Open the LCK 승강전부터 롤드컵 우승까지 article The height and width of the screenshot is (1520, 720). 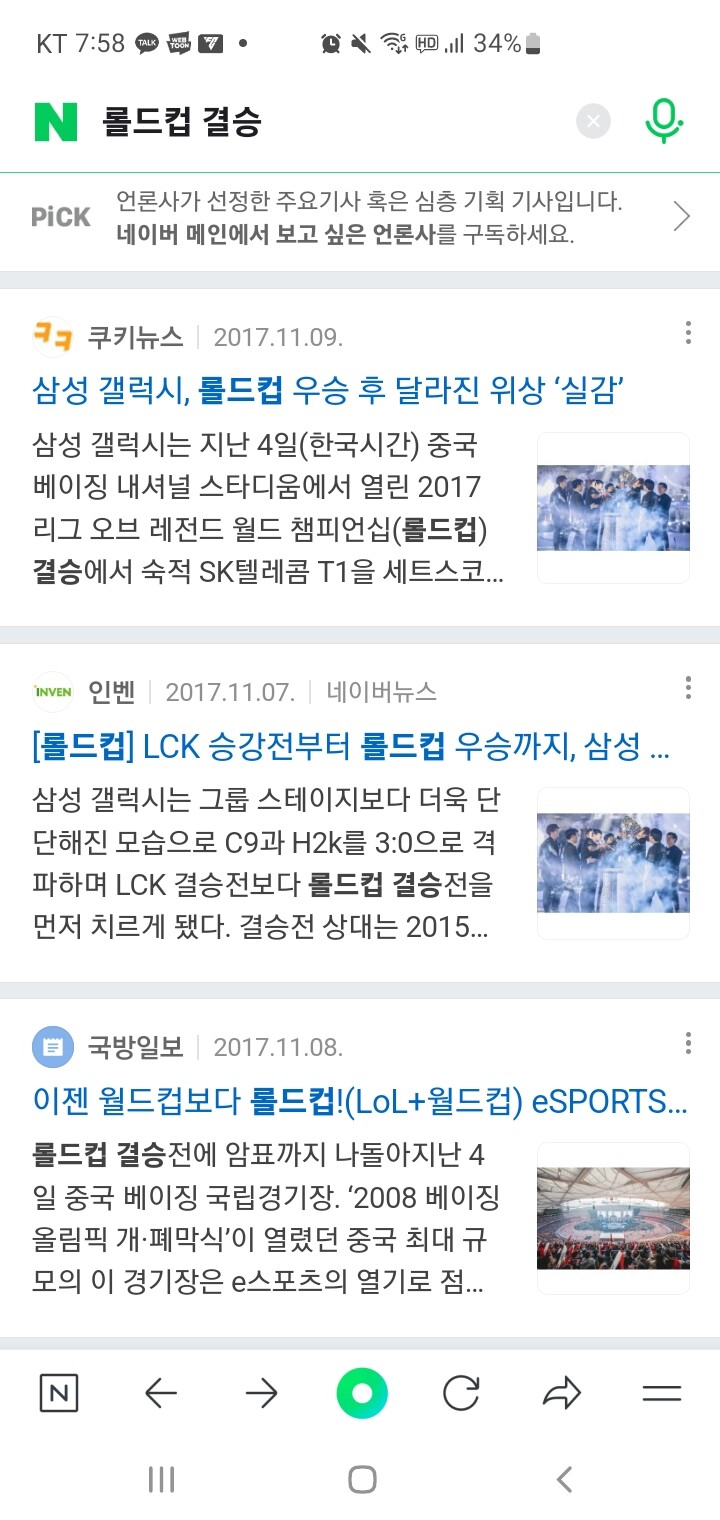[x=350, y=745]
